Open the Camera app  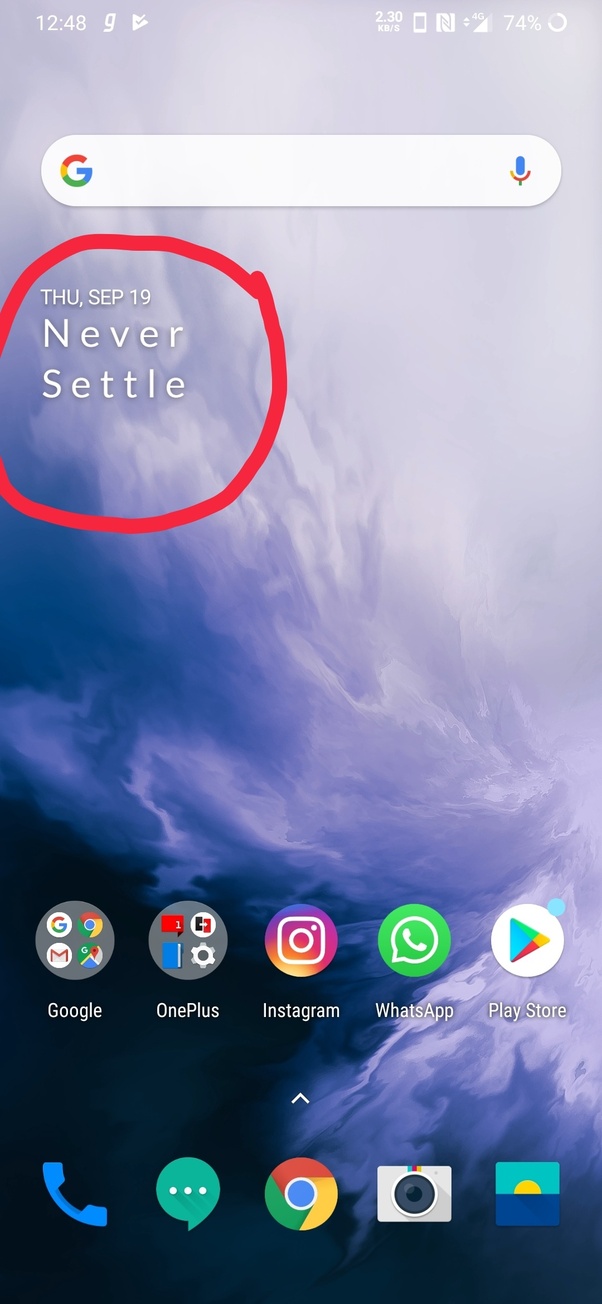click(x=414, y=1193)
